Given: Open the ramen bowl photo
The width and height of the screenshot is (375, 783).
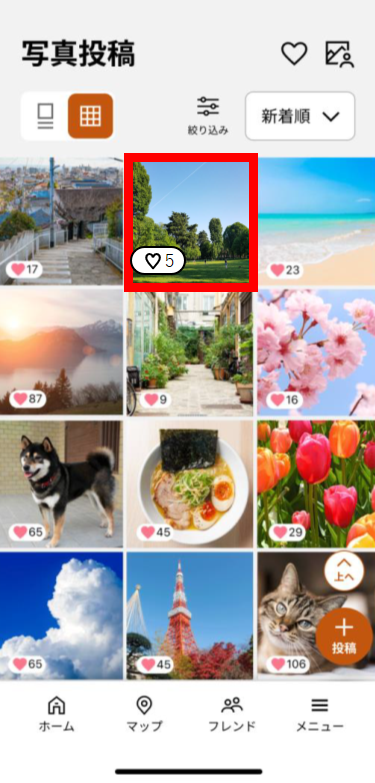Looking at the screenshot, I should tap(190, 484).
